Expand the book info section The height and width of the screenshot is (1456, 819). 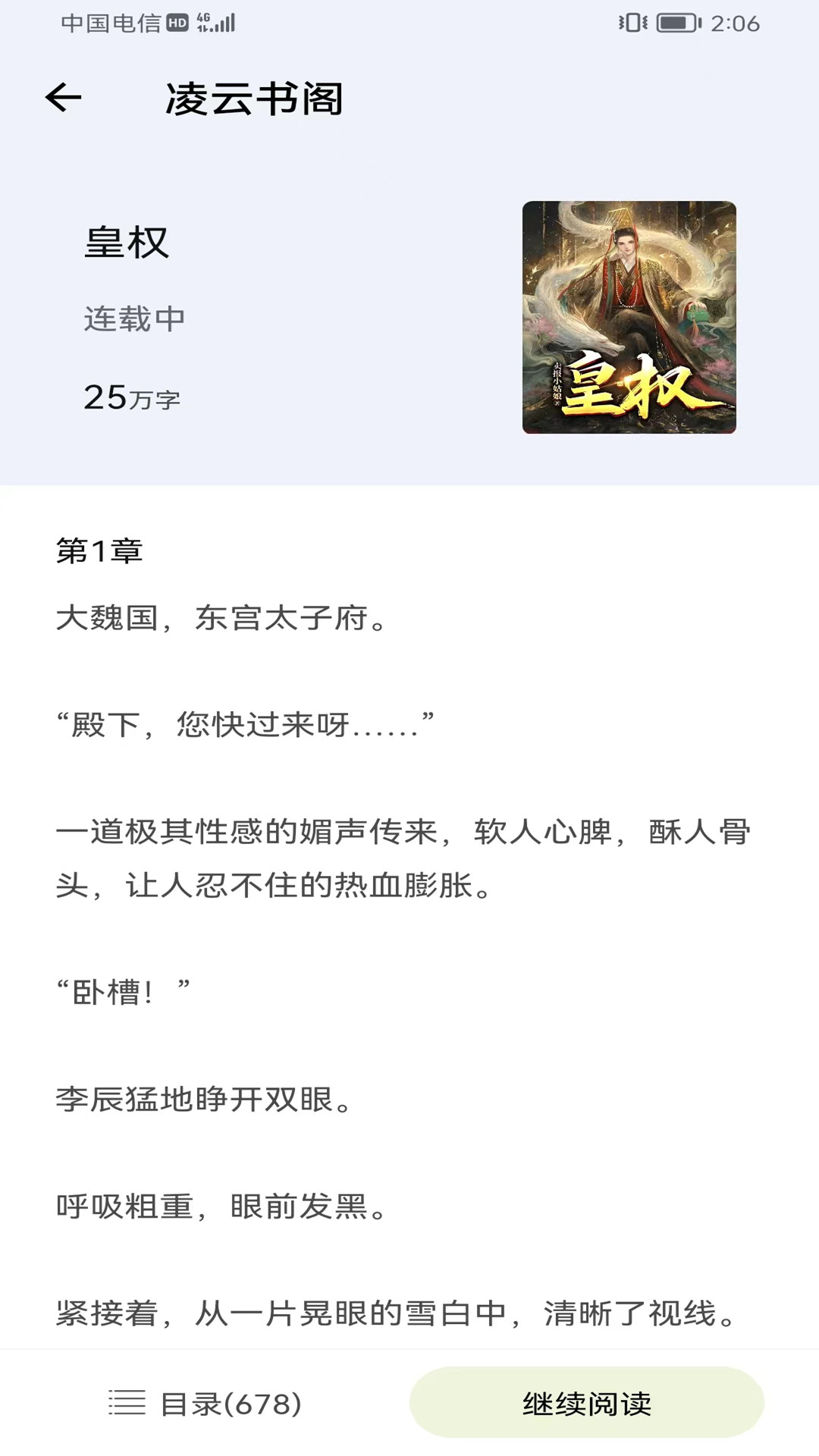tap(409, 318)
